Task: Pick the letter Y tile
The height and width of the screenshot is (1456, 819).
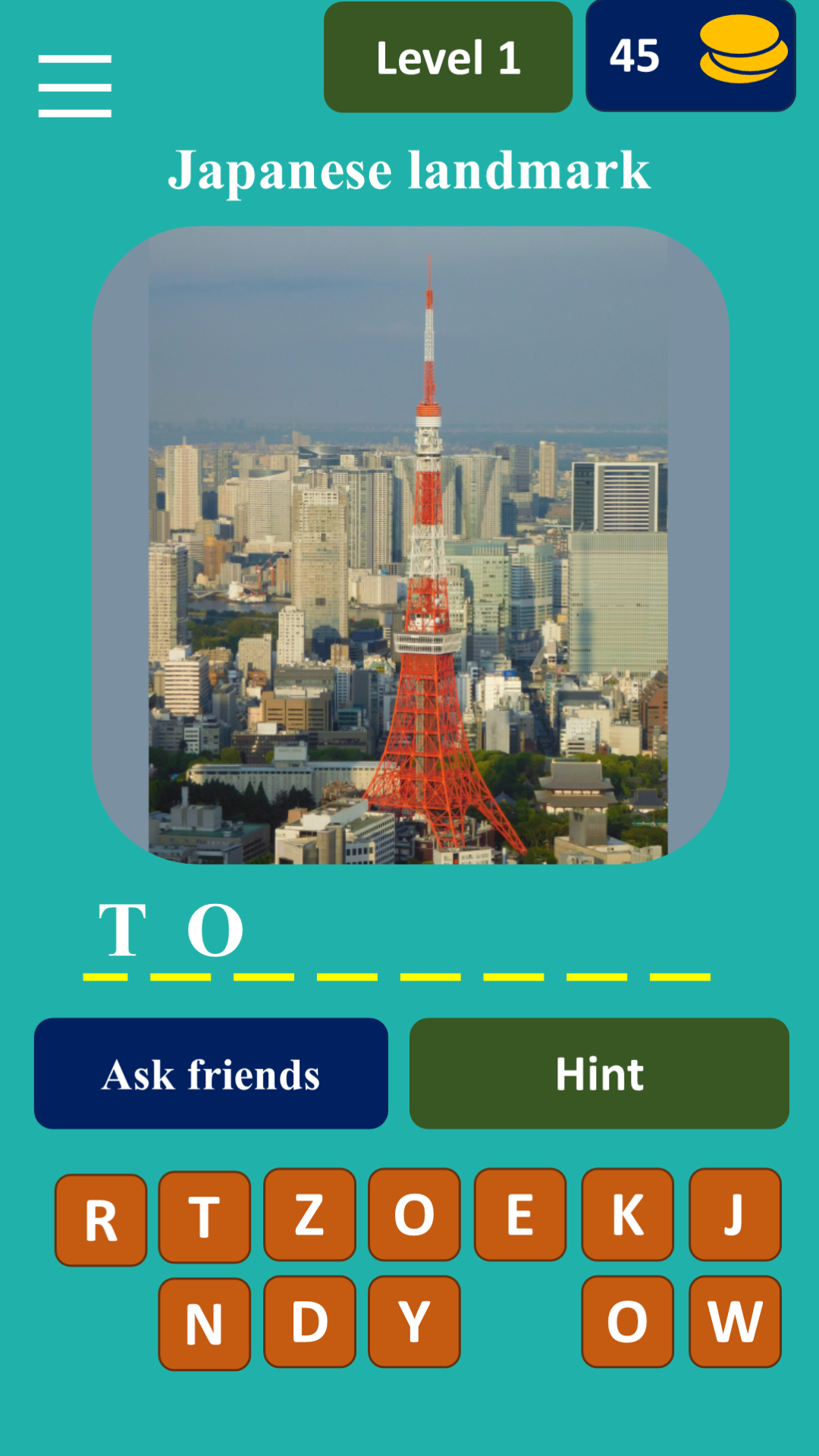Action: click(414, 1322)
